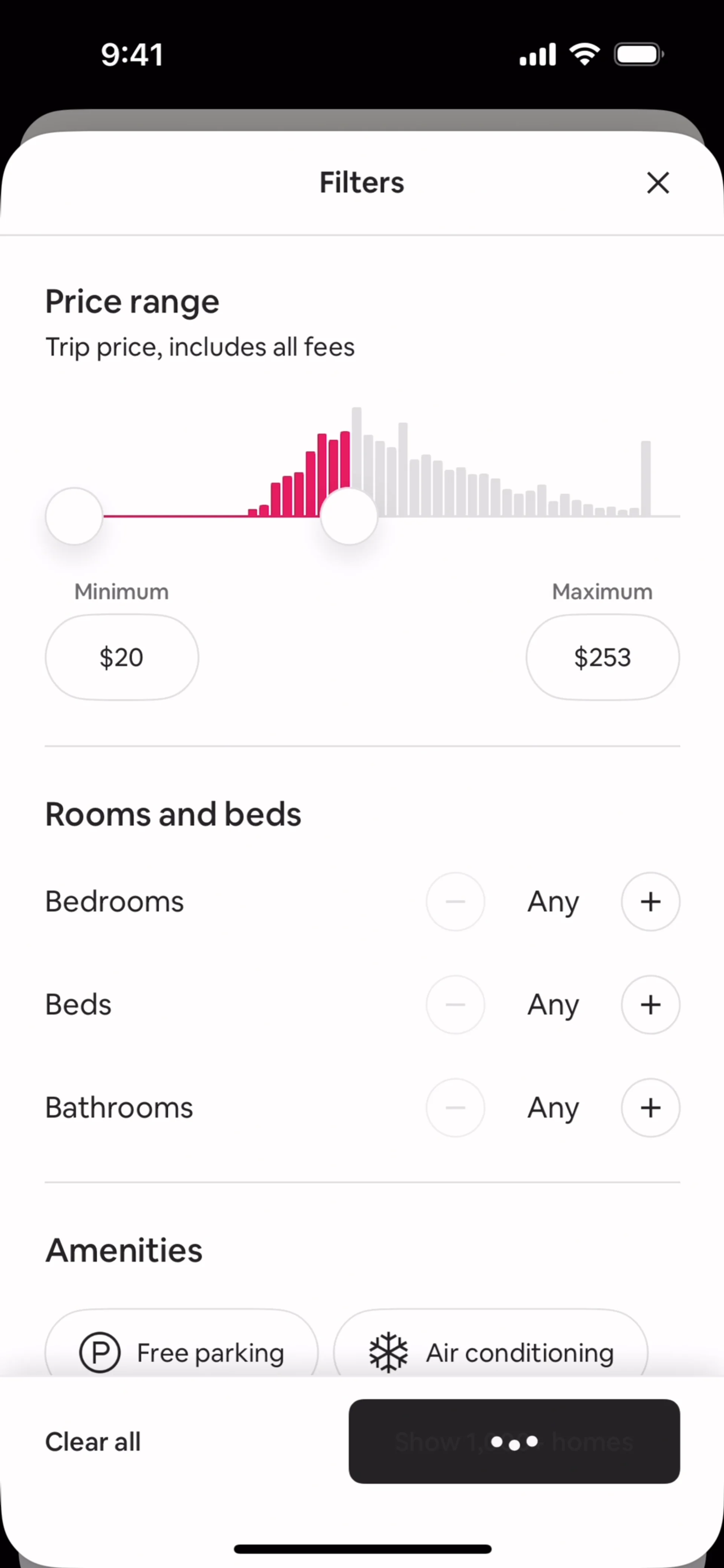724x1568 pixels.
Task: Increase the number of Bedrooms
Action: point(650,901)
